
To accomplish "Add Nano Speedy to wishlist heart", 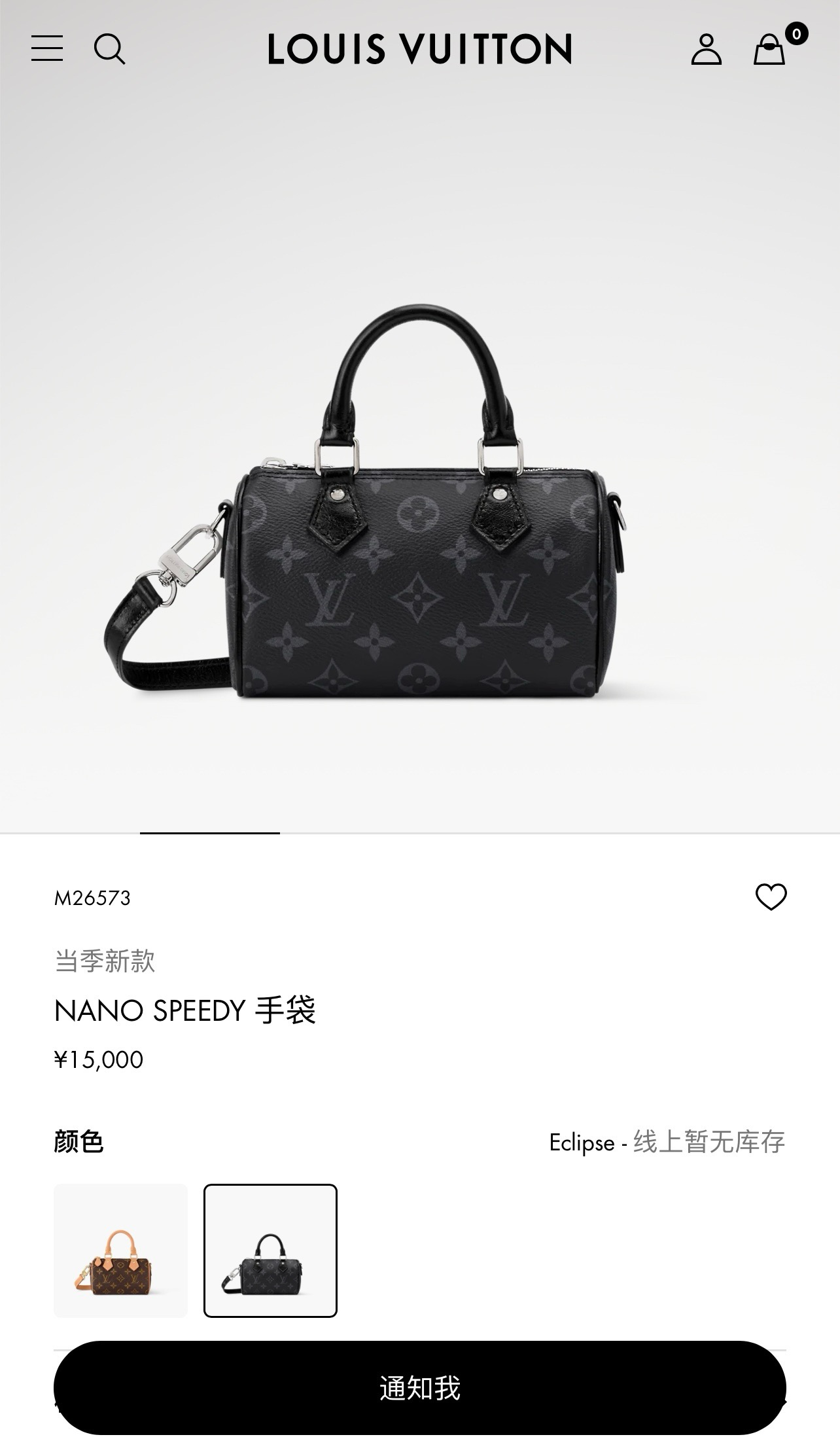I will click(771, 896).
